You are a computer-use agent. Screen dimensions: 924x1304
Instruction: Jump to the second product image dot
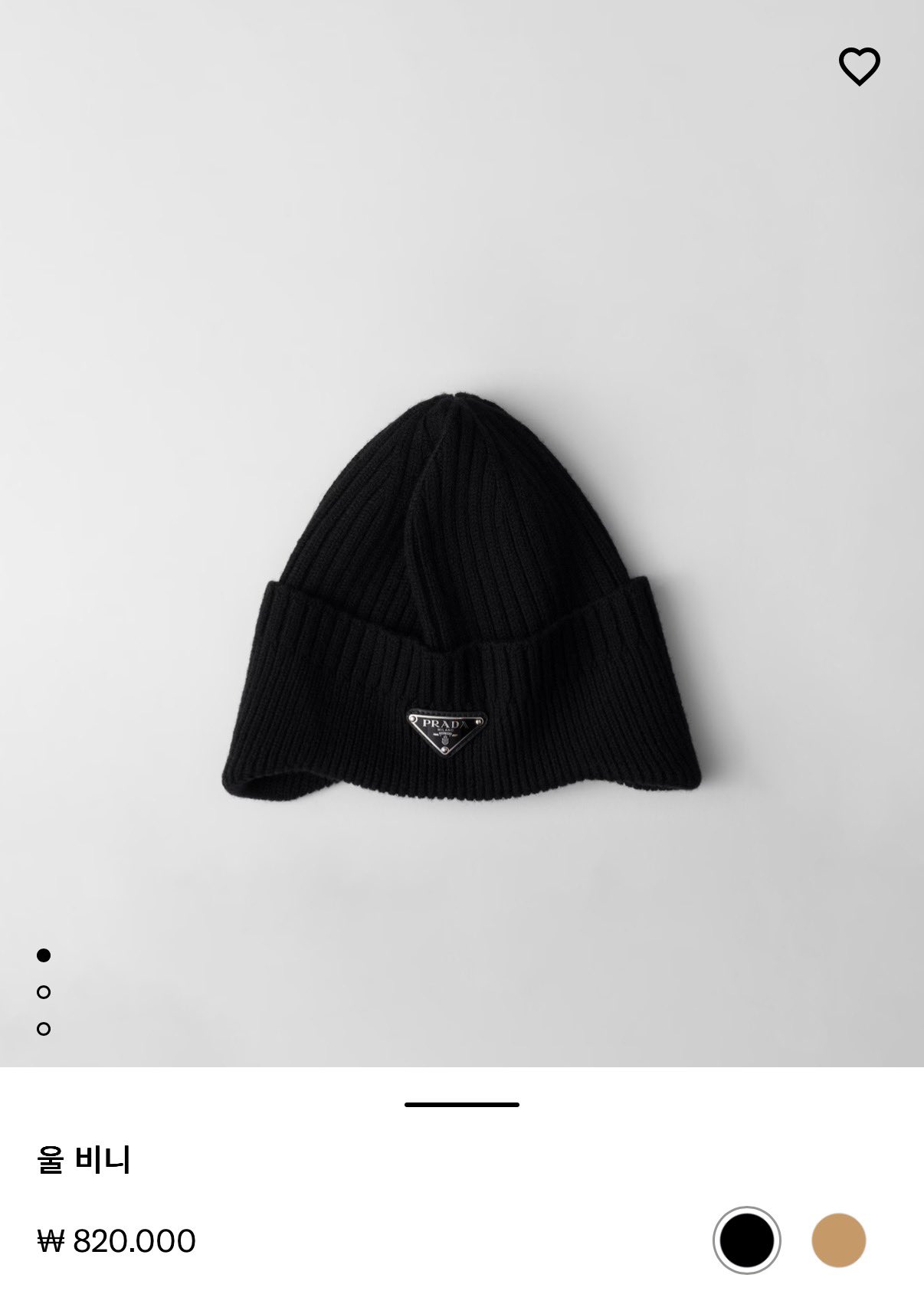click(x=44, y=992)
